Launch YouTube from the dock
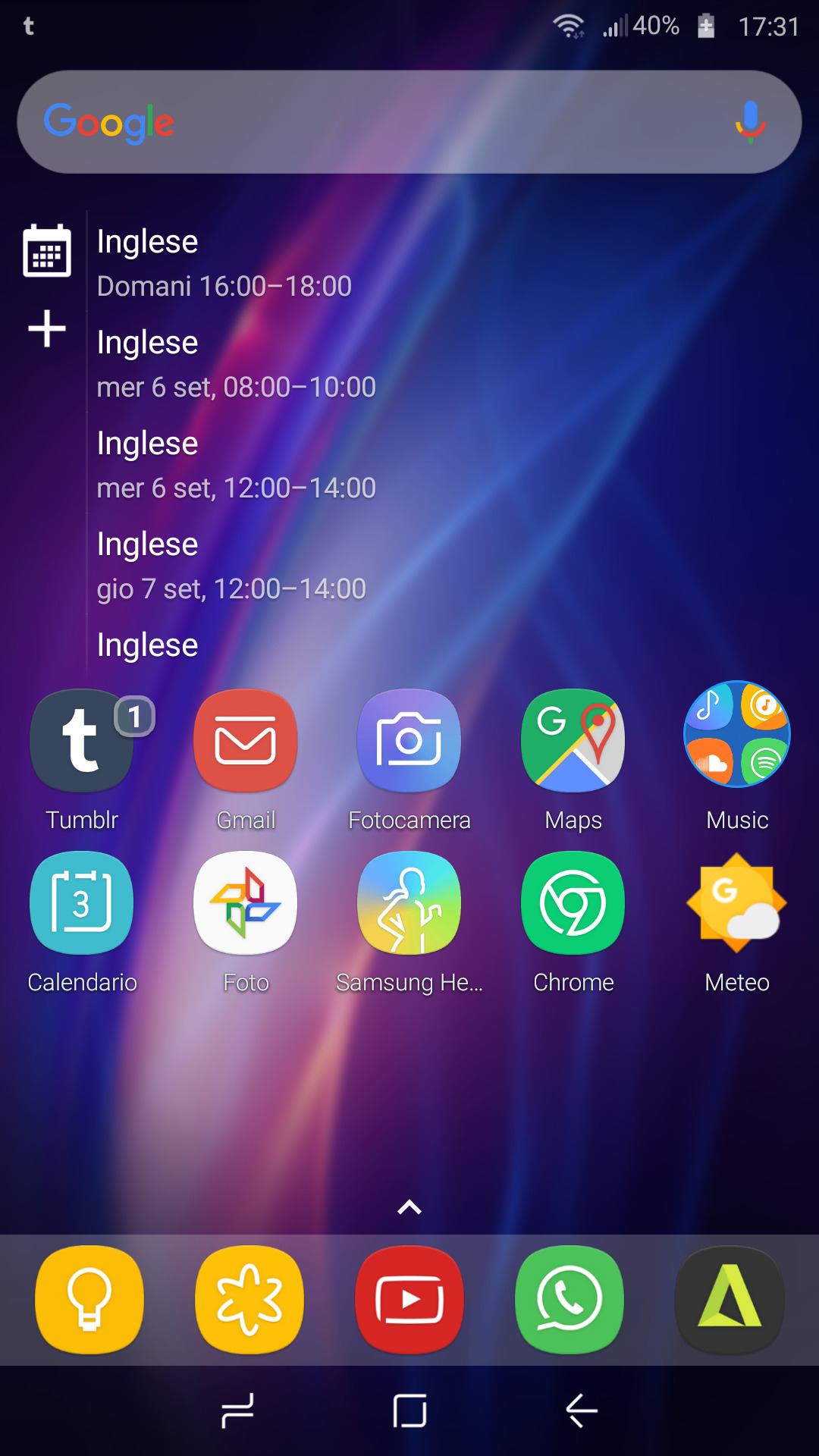This screenshot has width=819, height=1456. coord(409,1300)
